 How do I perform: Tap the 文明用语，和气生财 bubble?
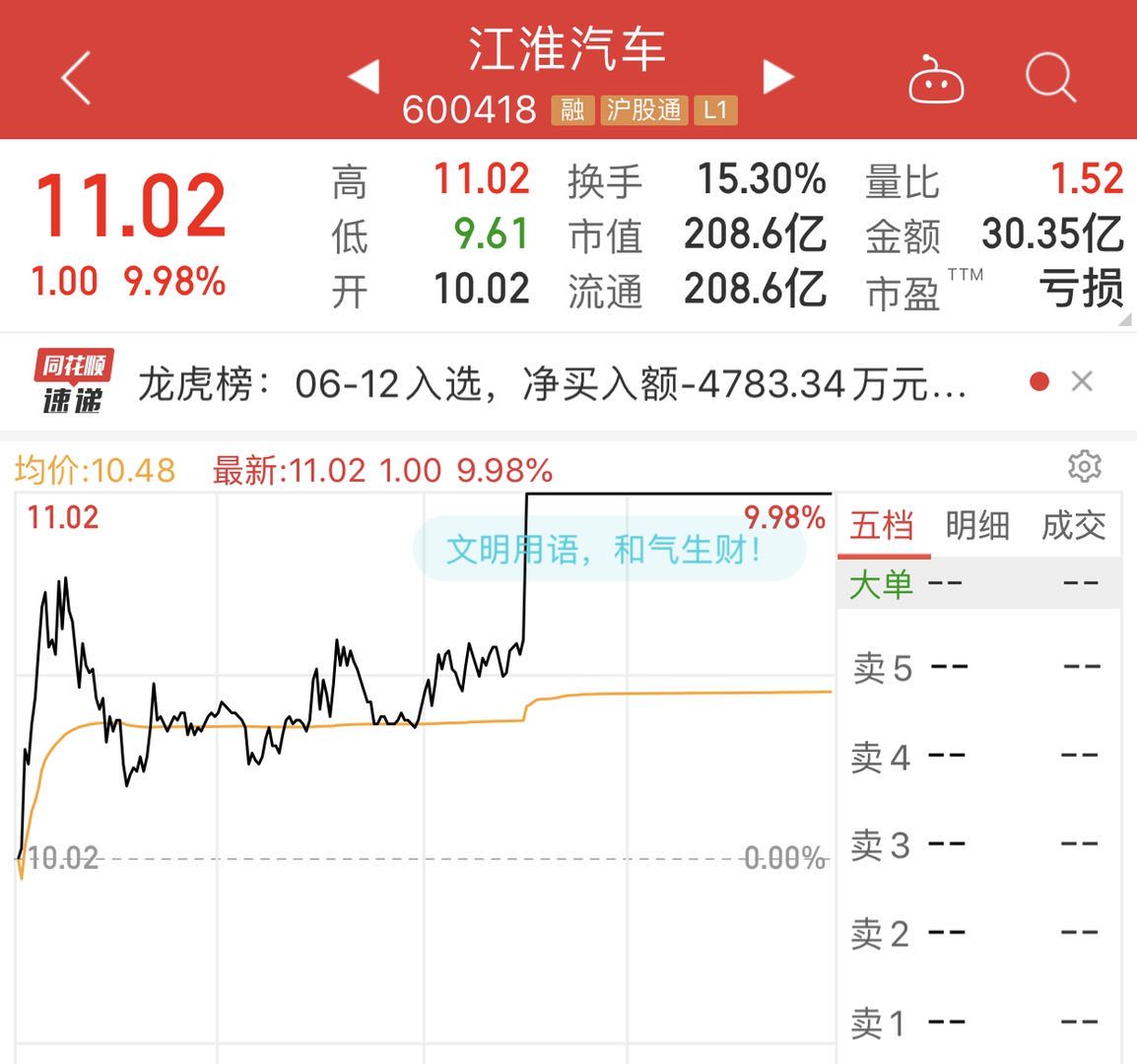pos(608,549)
